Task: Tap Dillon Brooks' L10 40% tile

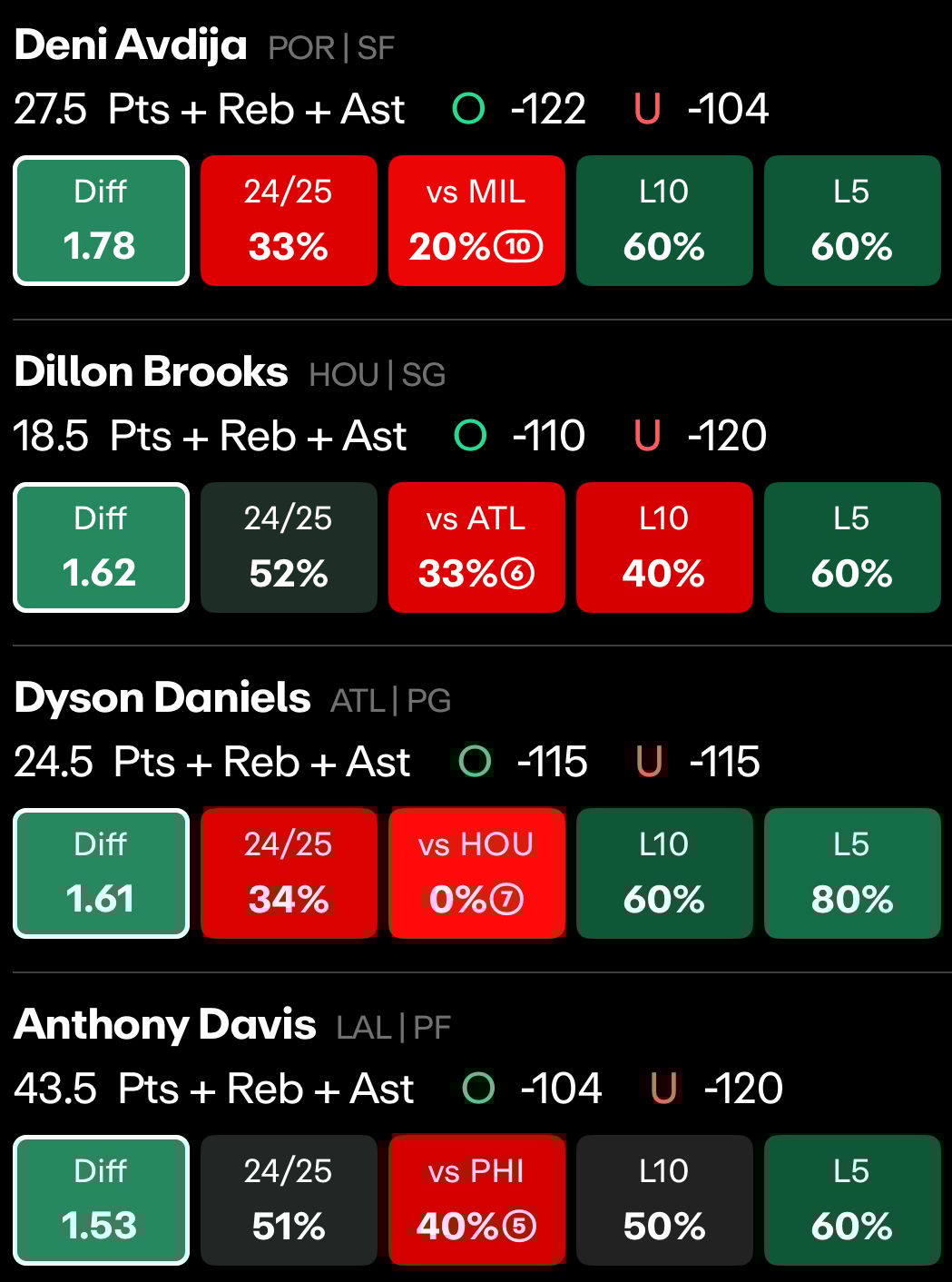Action: click(664, 547)
